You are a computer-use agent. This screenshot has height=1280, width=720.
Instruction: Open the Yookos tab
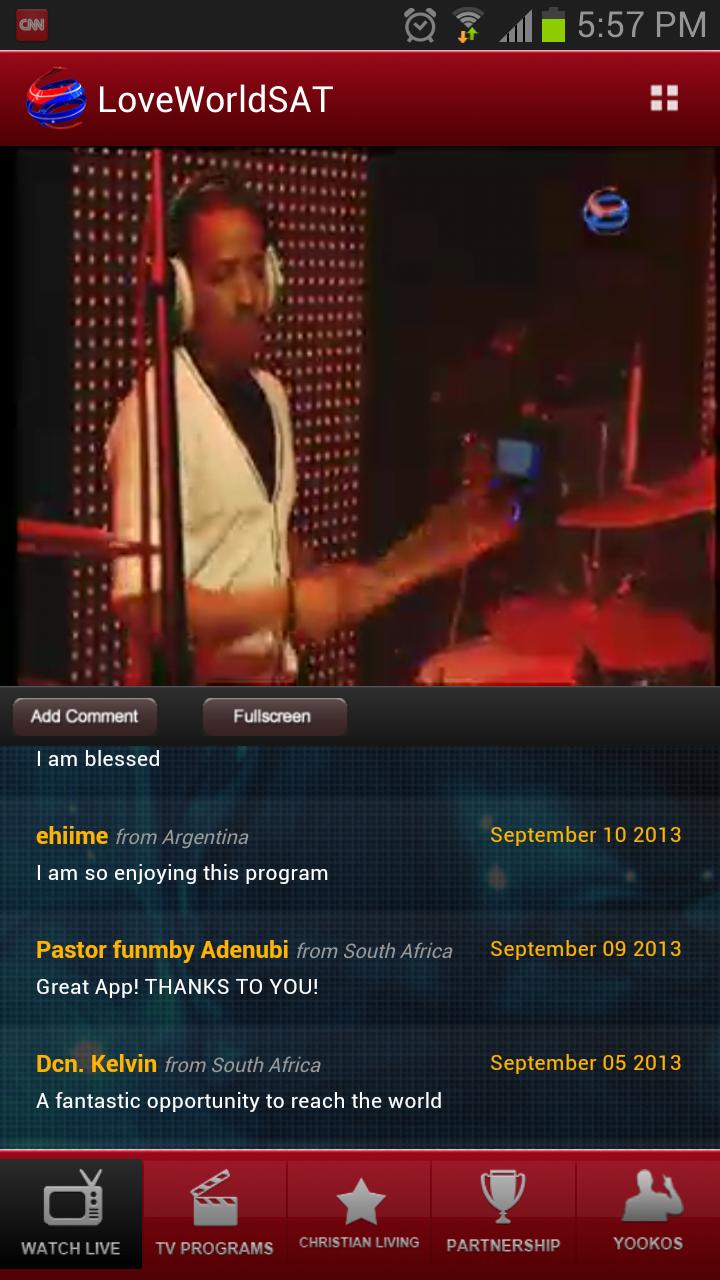648,1214
